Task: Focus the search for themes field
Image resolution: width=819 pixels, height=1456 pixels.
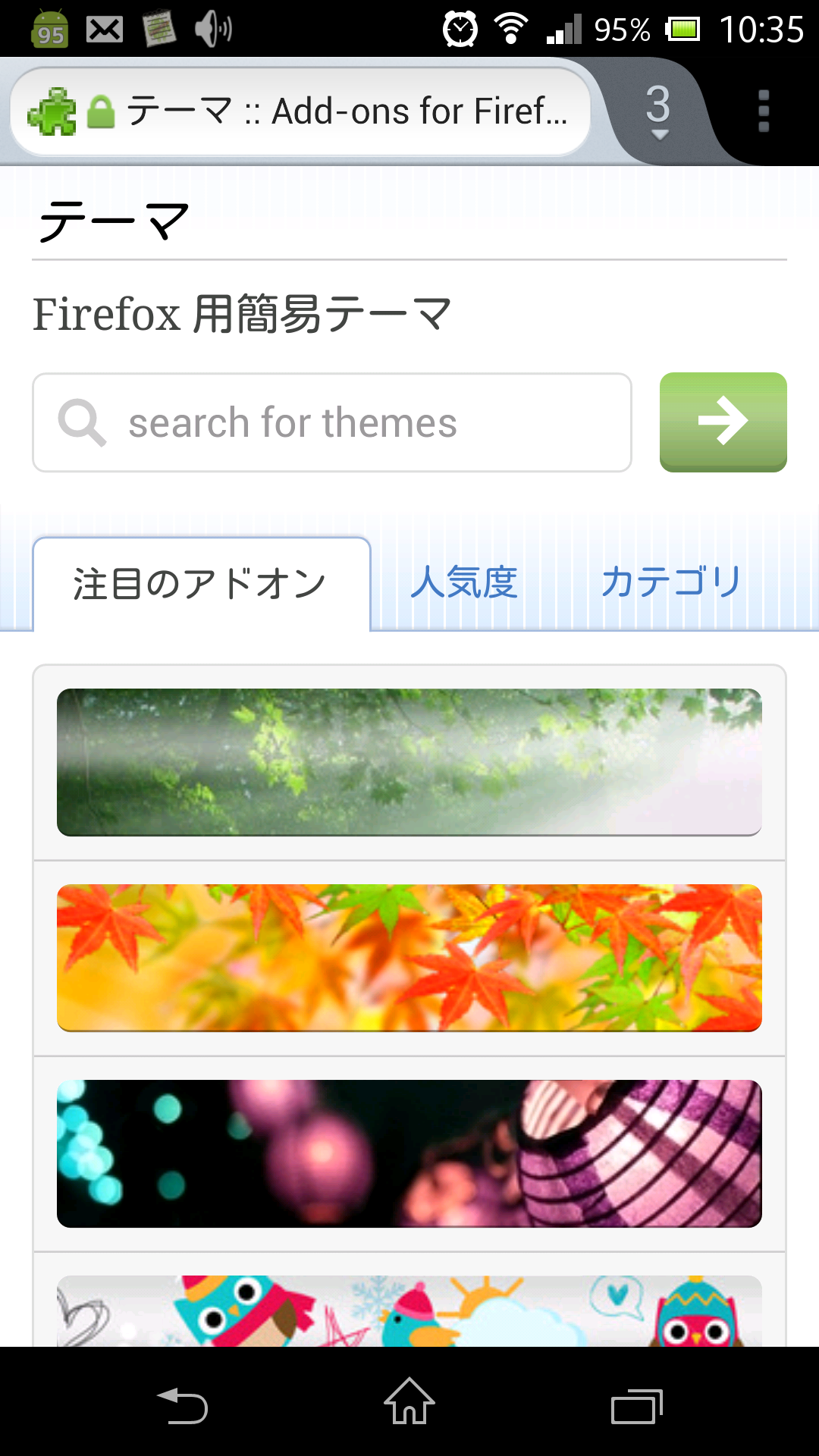Action: [x=332, y=422]
